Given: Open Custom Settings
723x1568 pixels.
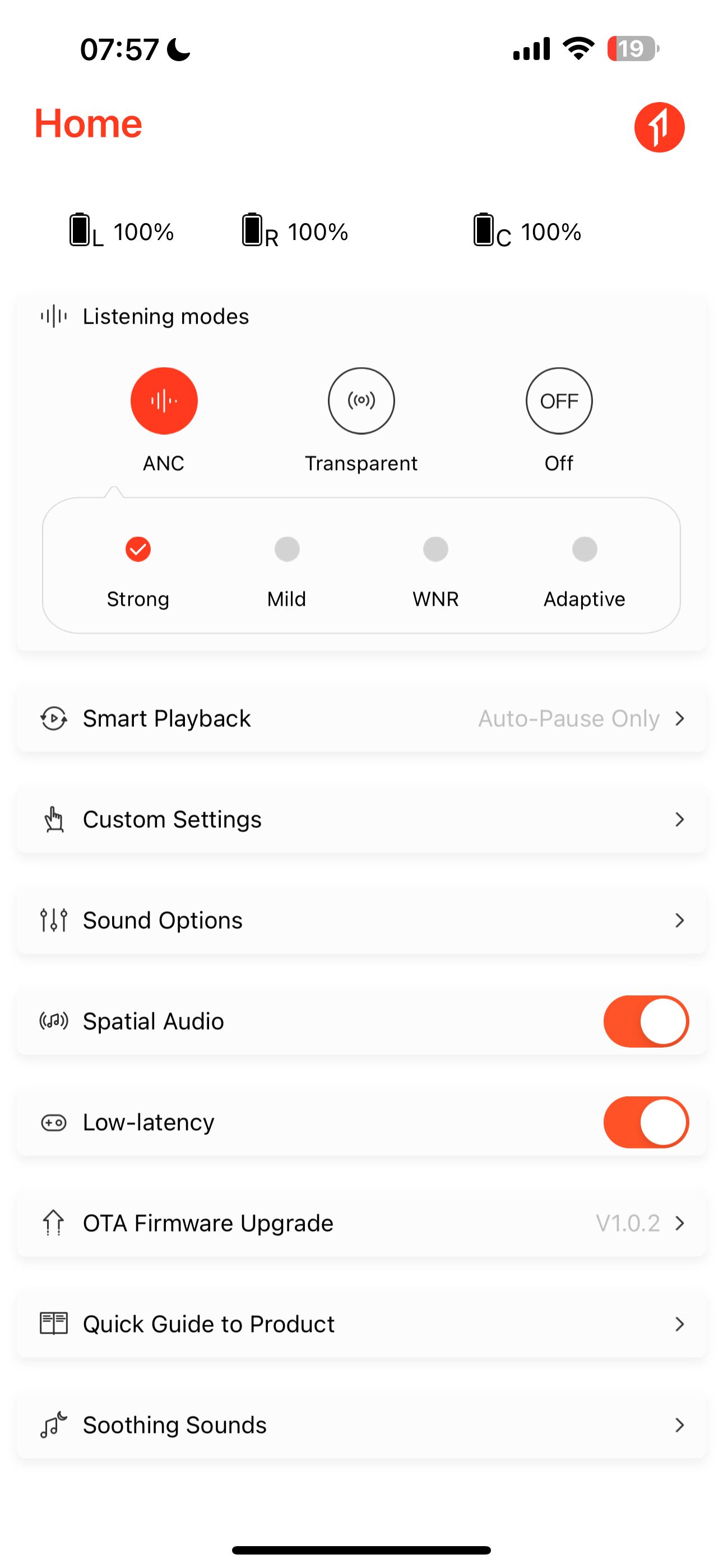Looking at the screenshot, I should point(361,819).
